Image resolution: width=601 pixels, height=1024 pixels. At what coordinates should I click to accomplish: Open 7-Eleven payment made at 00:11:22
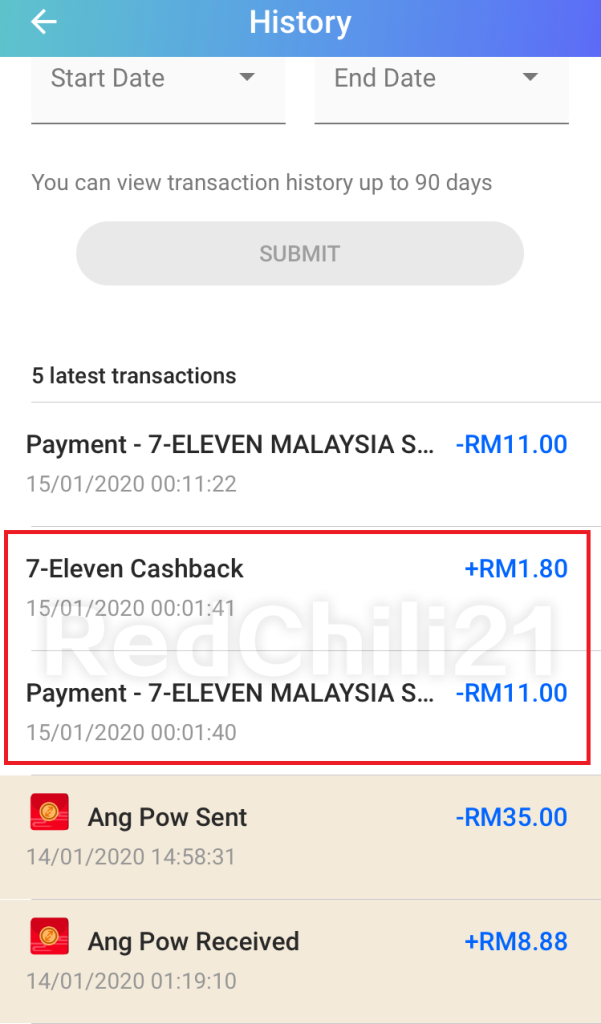pos(297,463)
